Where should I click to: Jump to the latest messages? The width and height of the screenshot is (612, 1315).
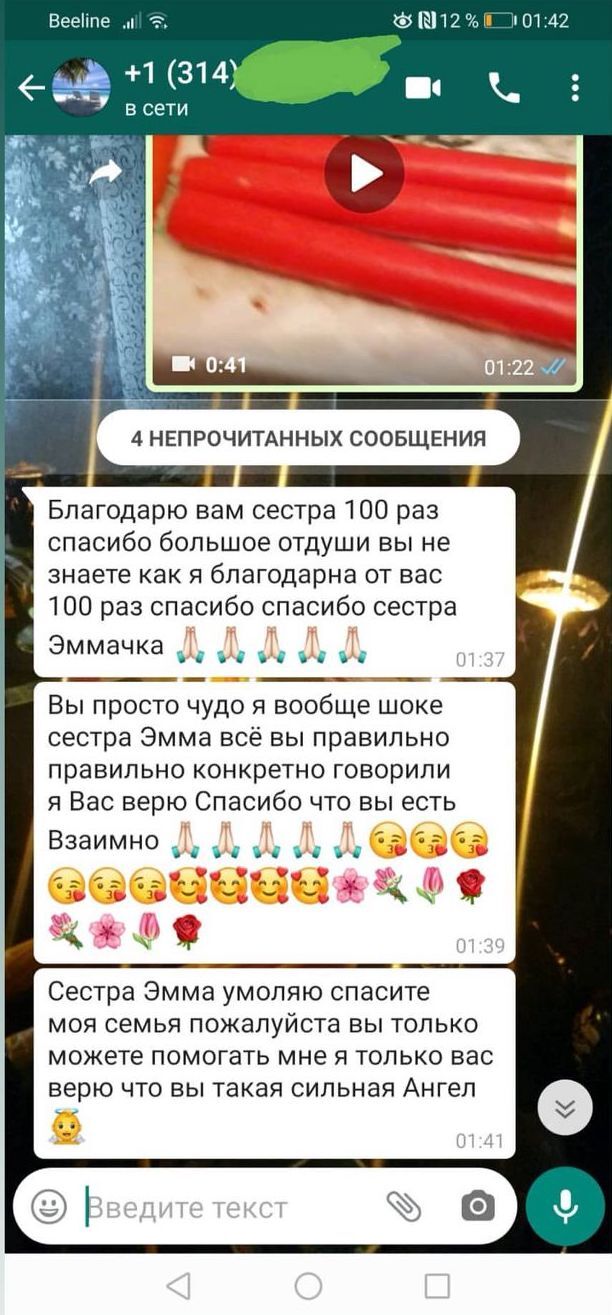[565, 1107]
